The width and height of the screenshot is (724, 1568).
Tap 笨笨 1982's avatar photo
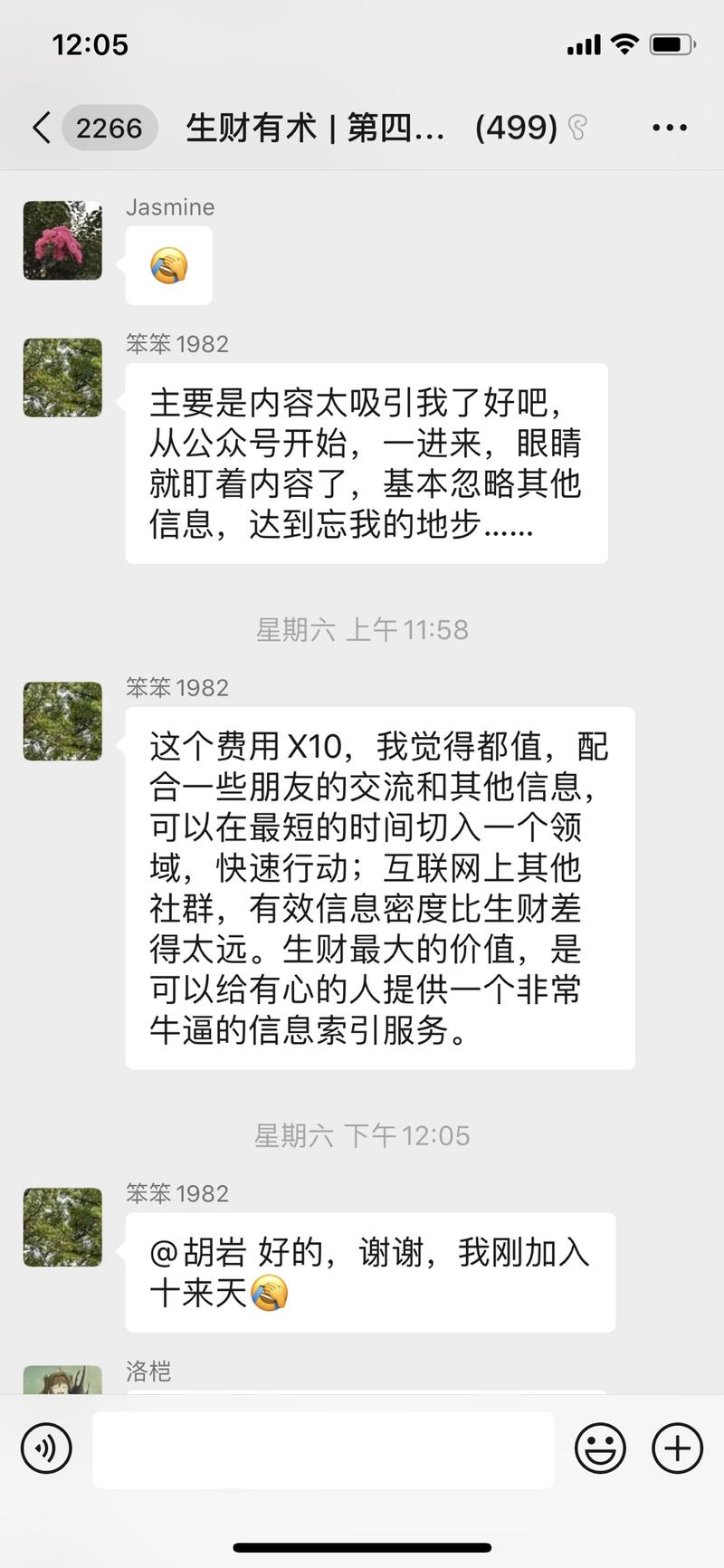click(62, 378)
